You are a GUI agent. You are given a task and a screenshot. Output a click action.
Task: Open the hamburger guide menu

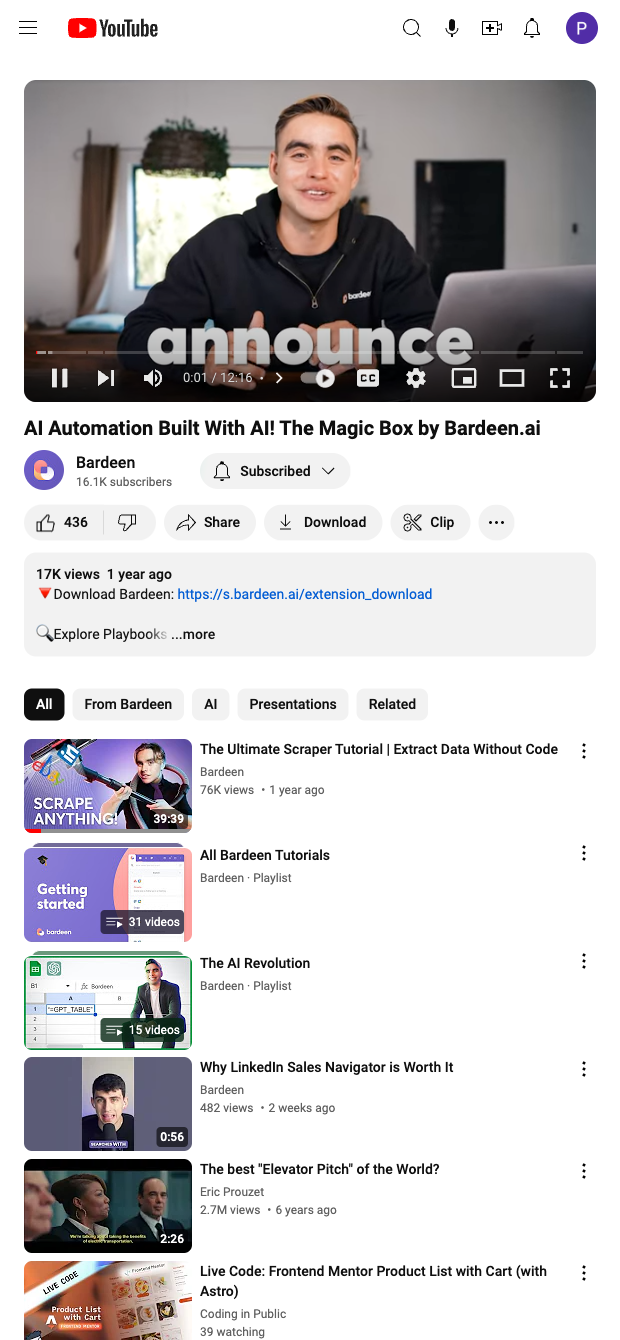point(28,28)
